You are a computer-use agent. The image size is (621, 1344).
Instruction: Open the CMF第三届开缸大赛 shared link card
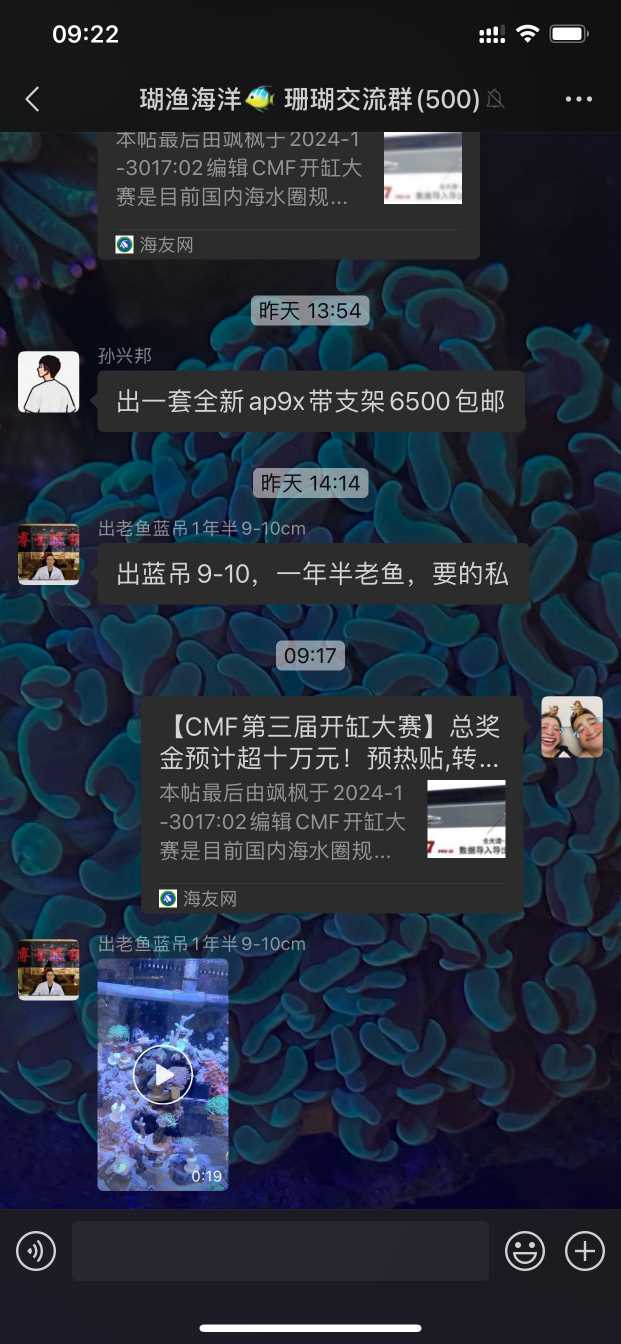coord(331,800)
